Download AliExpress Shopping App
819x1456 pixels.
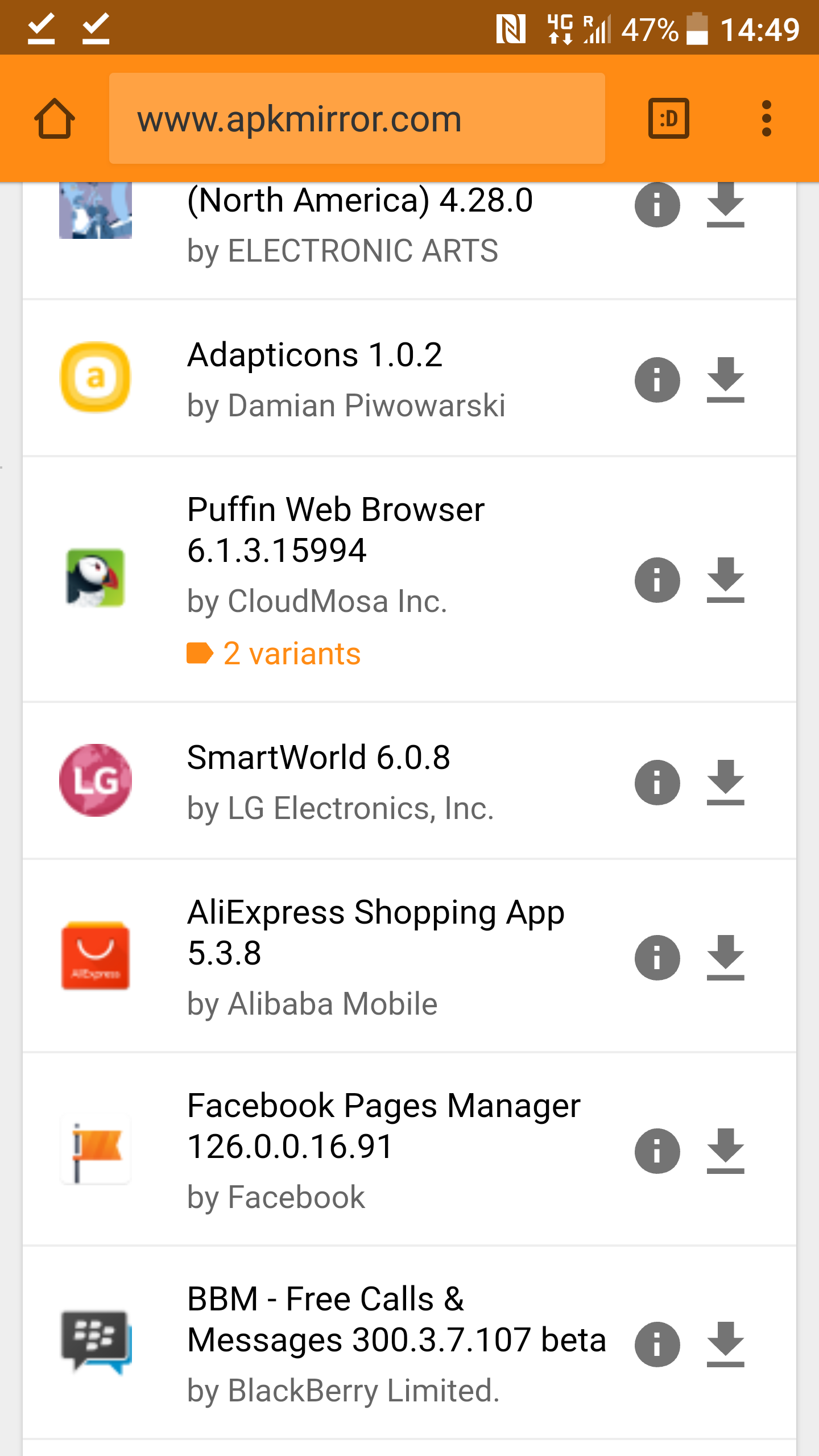(725, 958)
